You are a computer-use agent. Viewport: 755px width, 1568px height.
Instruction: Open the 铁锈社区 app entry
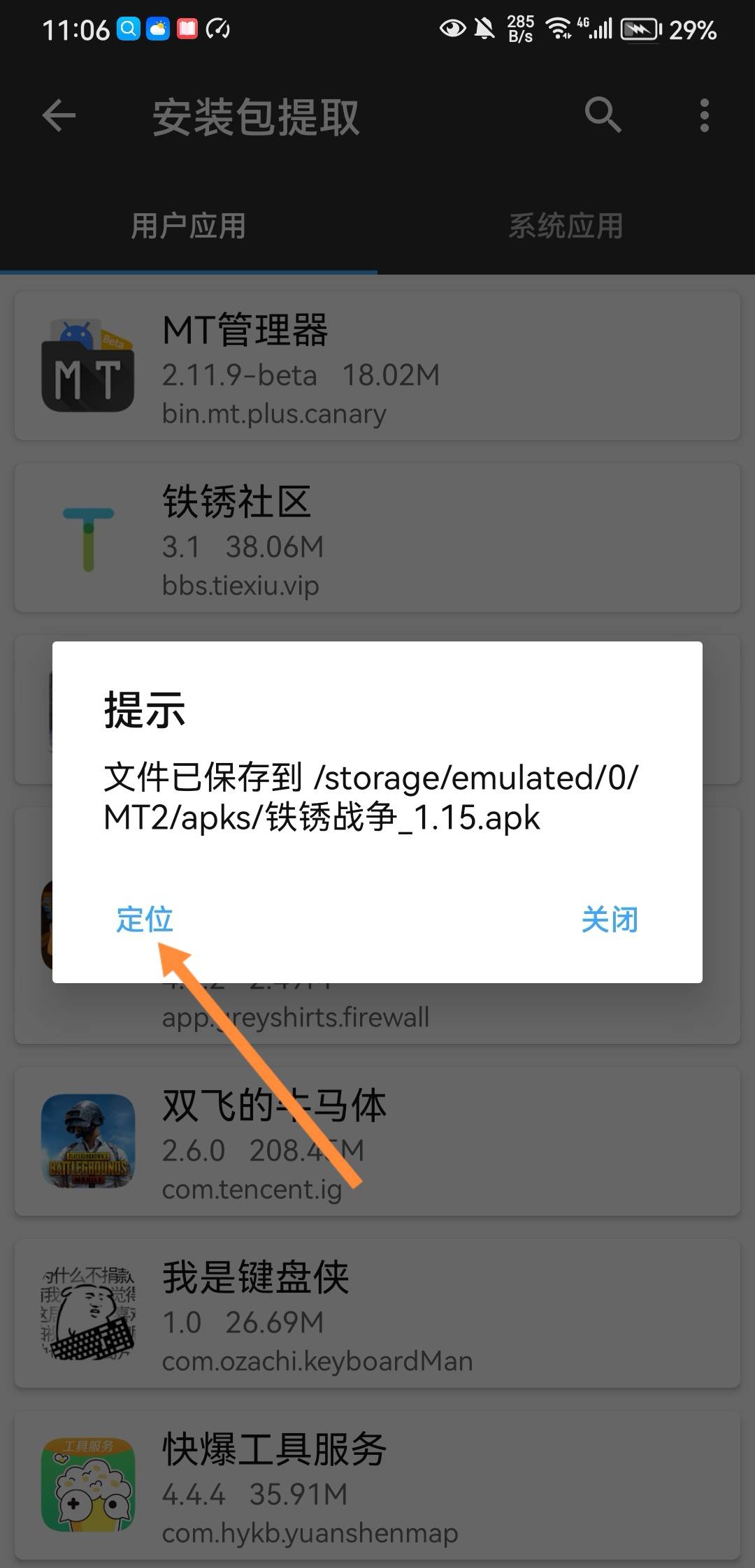point(377,538)
